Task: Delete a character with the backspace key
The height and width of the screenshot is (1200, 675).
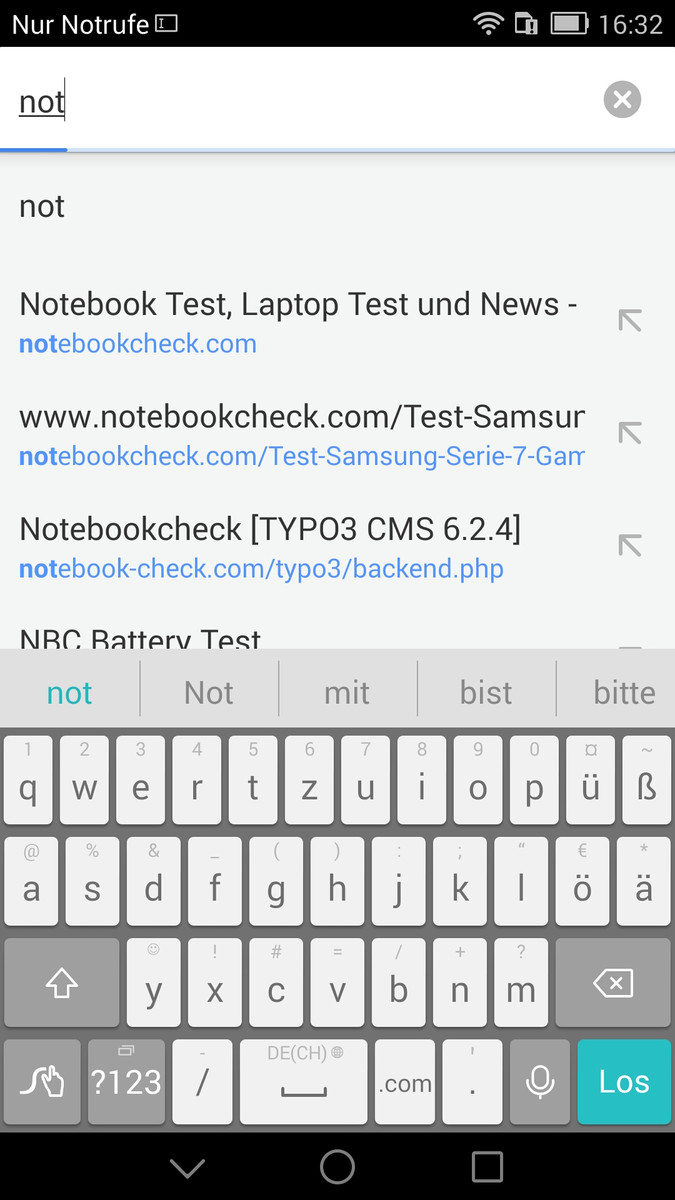Action: pyautogui.click(x=613, y=984)
